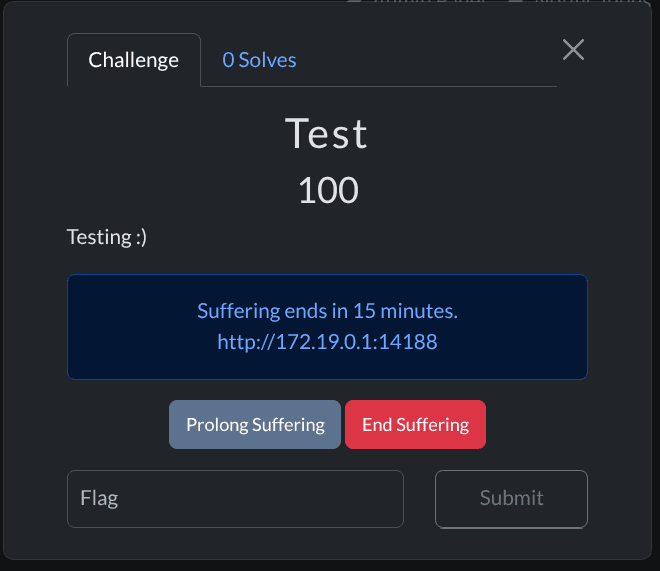
Task: Tap the End Suffering button
Action: point(415,424)
